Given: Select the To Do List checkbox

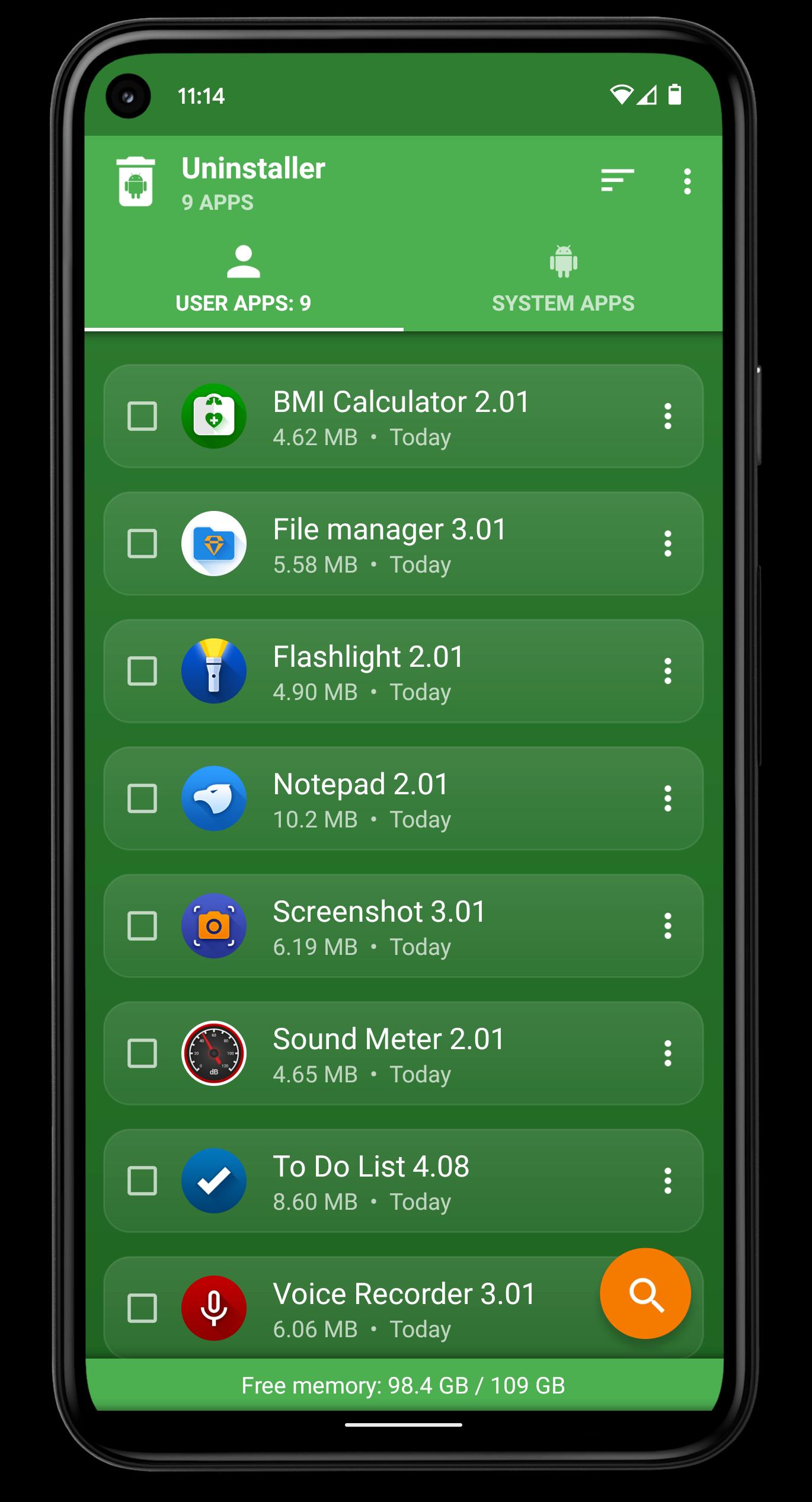Looking at the screenshot, I should [142, 1181].
